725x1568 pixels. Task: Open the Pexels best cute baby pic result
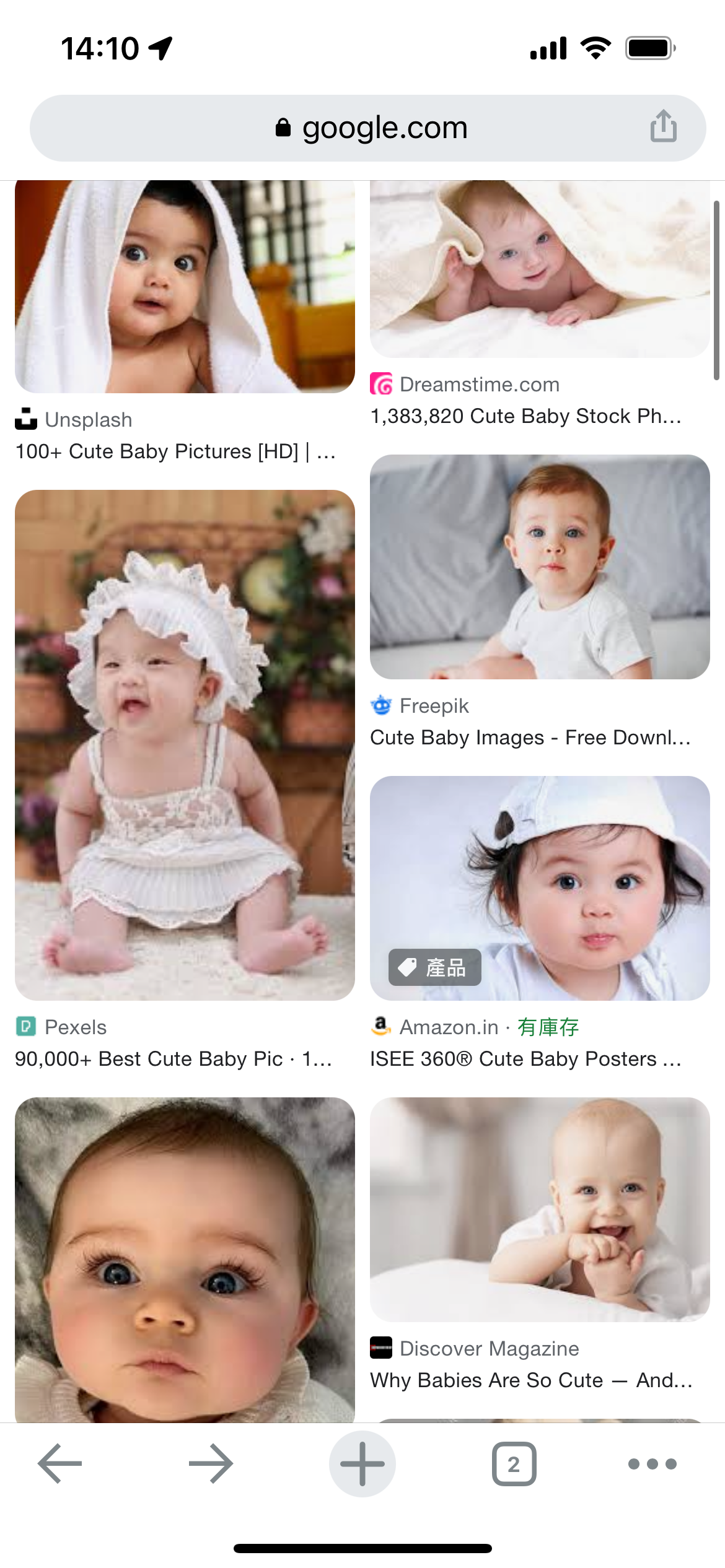(185, 744)
